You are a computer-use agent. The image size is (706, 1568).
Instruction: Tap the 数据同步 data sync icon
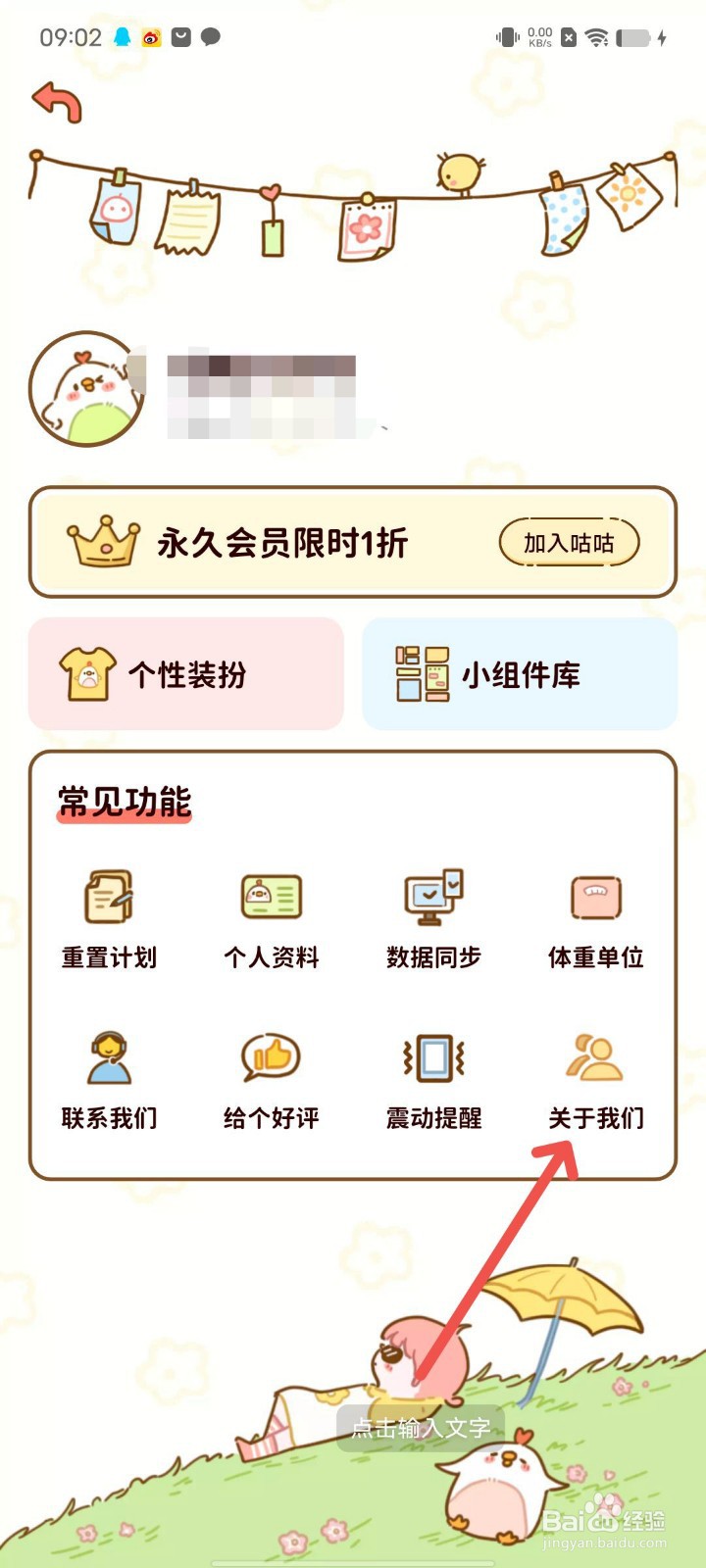tap(432, 897)
